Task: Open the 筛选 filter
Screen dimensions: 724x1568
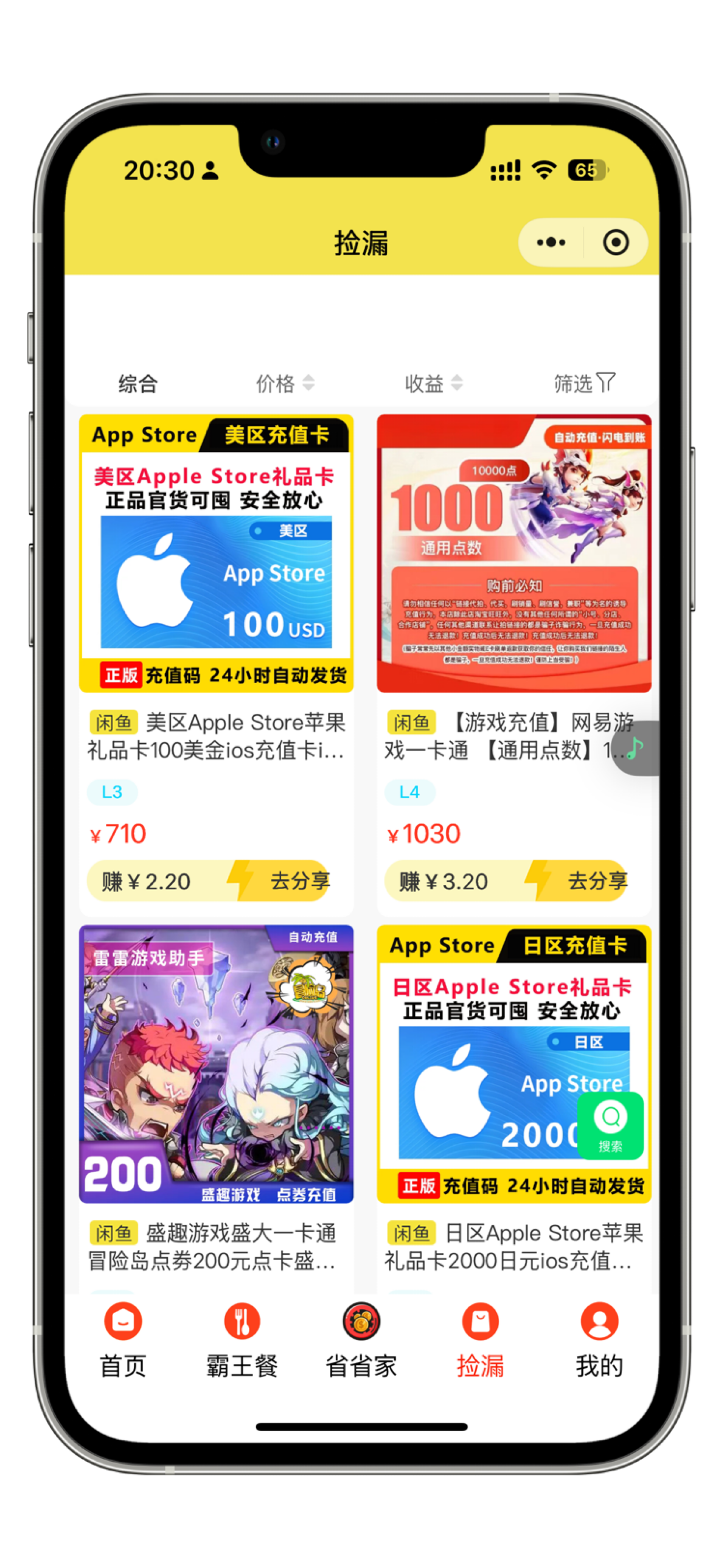Action: pos(584,383)
